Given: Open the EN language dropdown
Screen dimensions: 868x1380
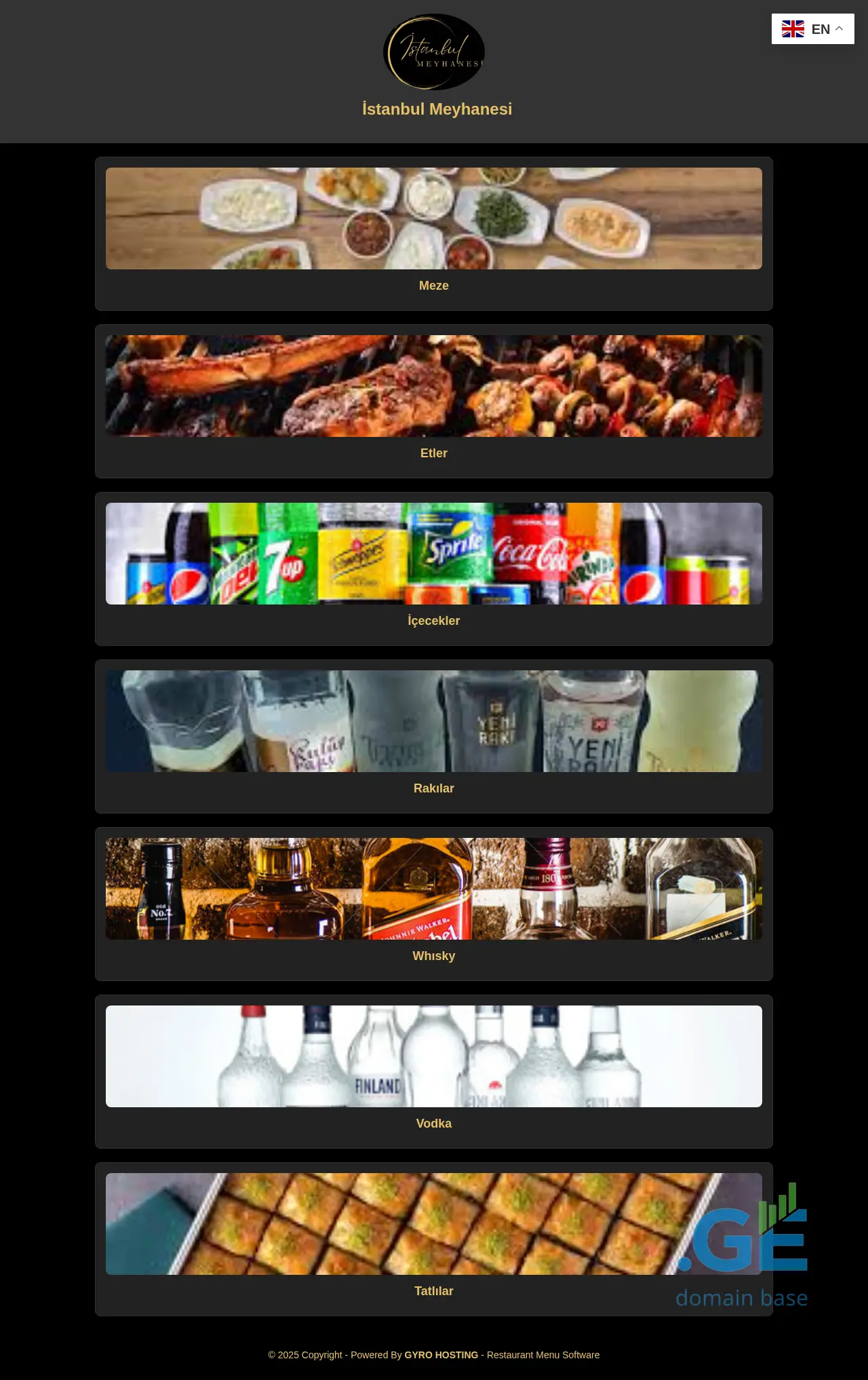Looking at the screenshot, I should pos(812,29).
